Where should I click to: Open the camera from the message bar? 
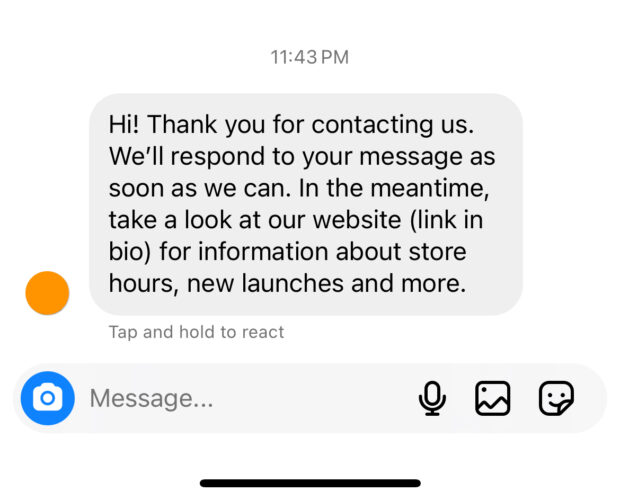click(47, 398)
